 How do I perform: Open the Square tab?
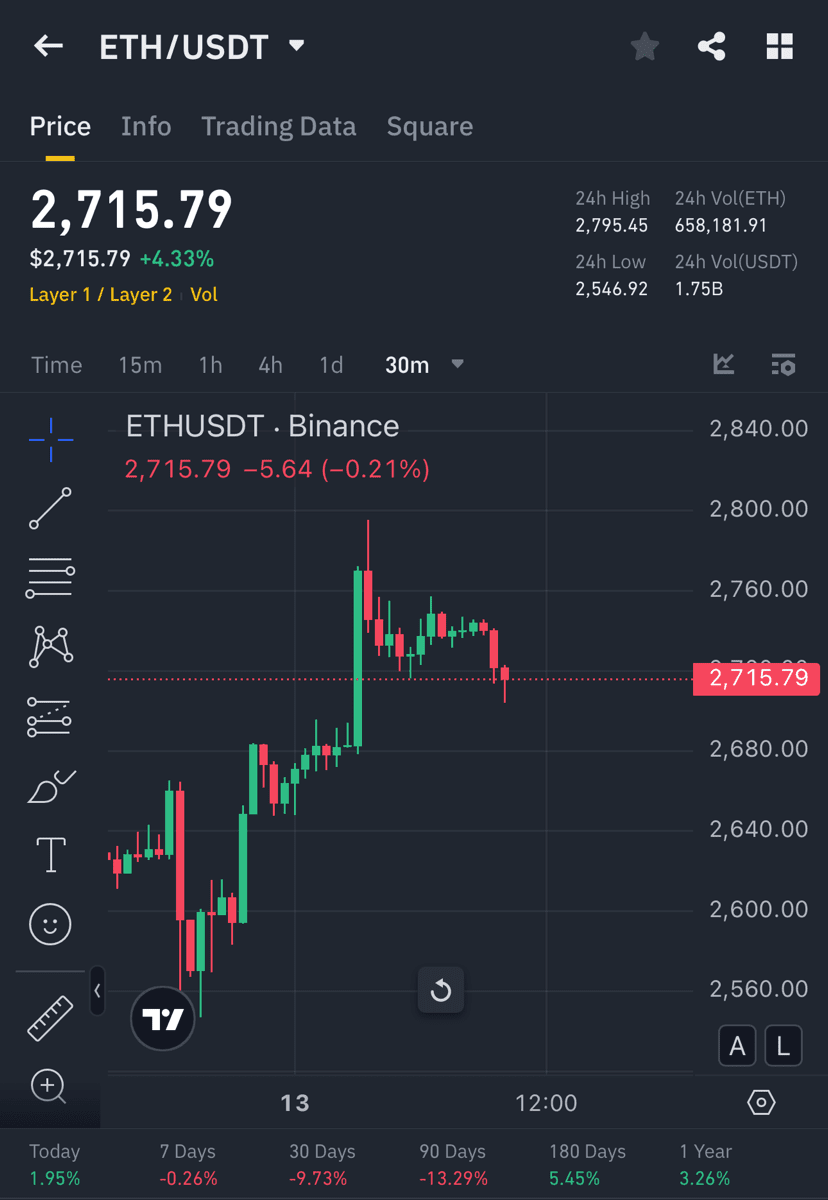(429, 126)
